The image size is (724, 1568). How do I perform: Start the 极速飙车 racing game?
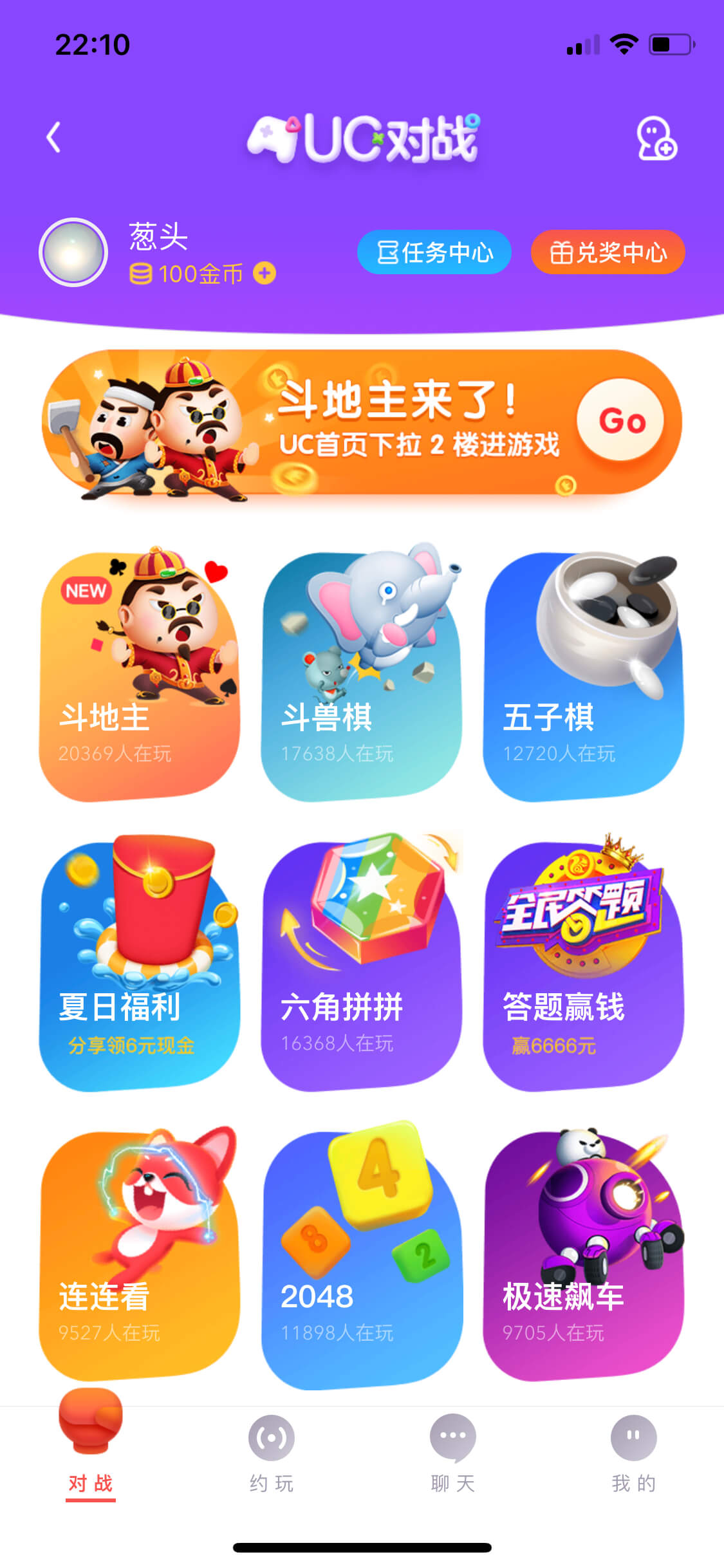(584, 1254)
